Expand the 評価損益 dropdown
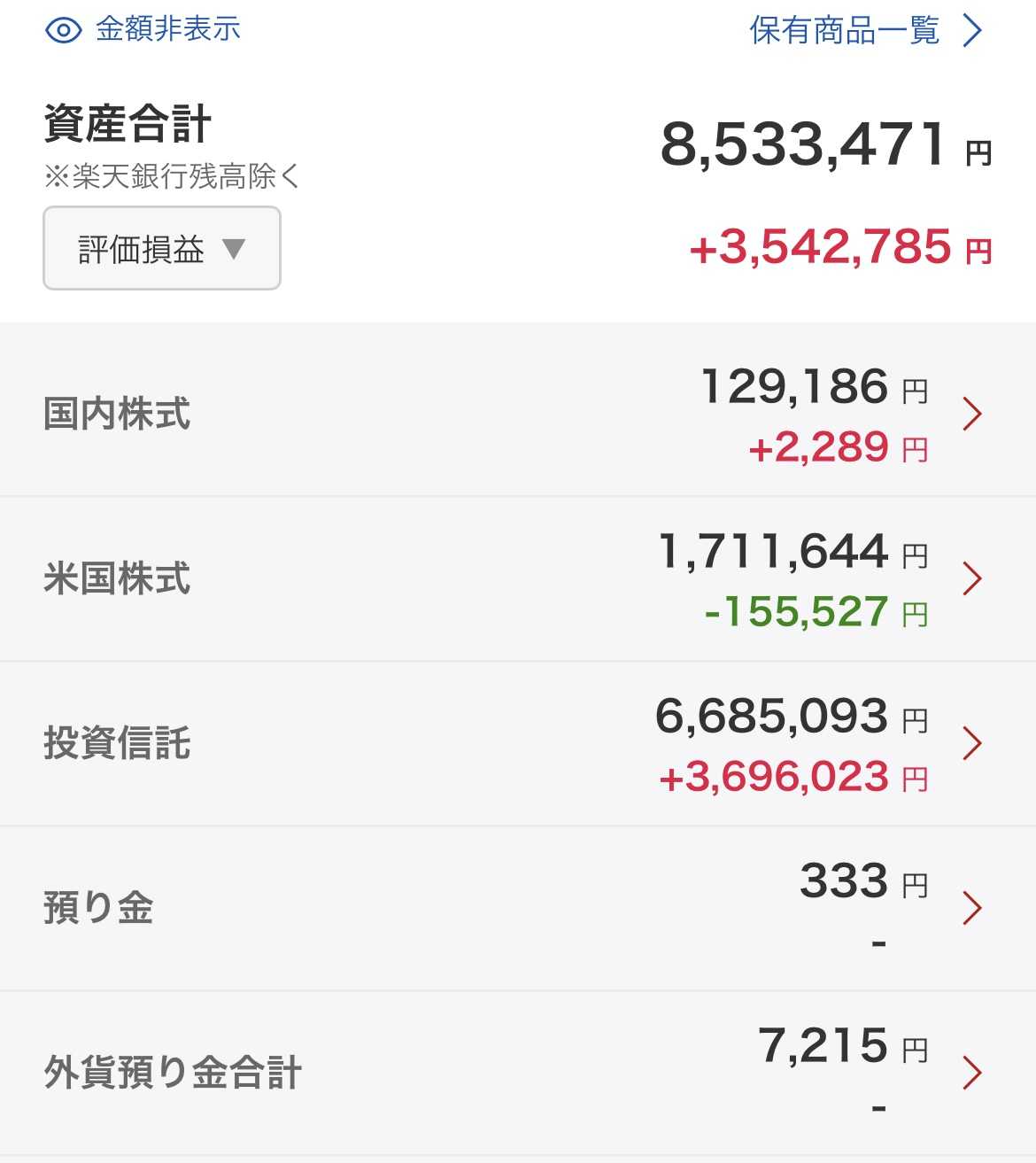The image size is (1036, 1163). [x=162, y=249]
